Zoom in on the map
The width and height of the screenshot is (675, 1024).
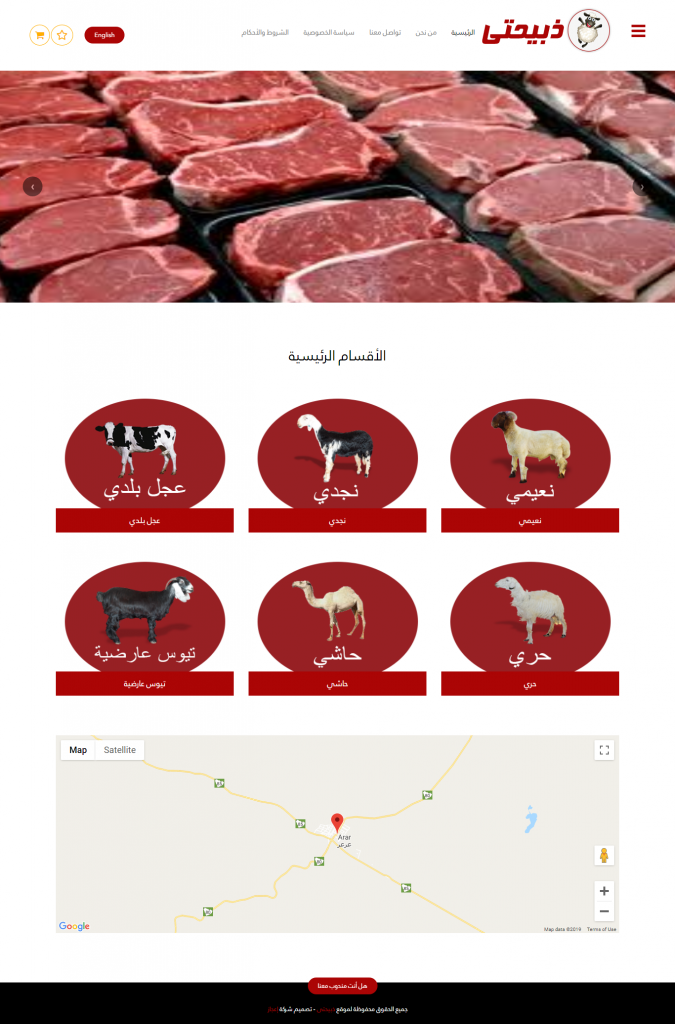pos(603,891)
